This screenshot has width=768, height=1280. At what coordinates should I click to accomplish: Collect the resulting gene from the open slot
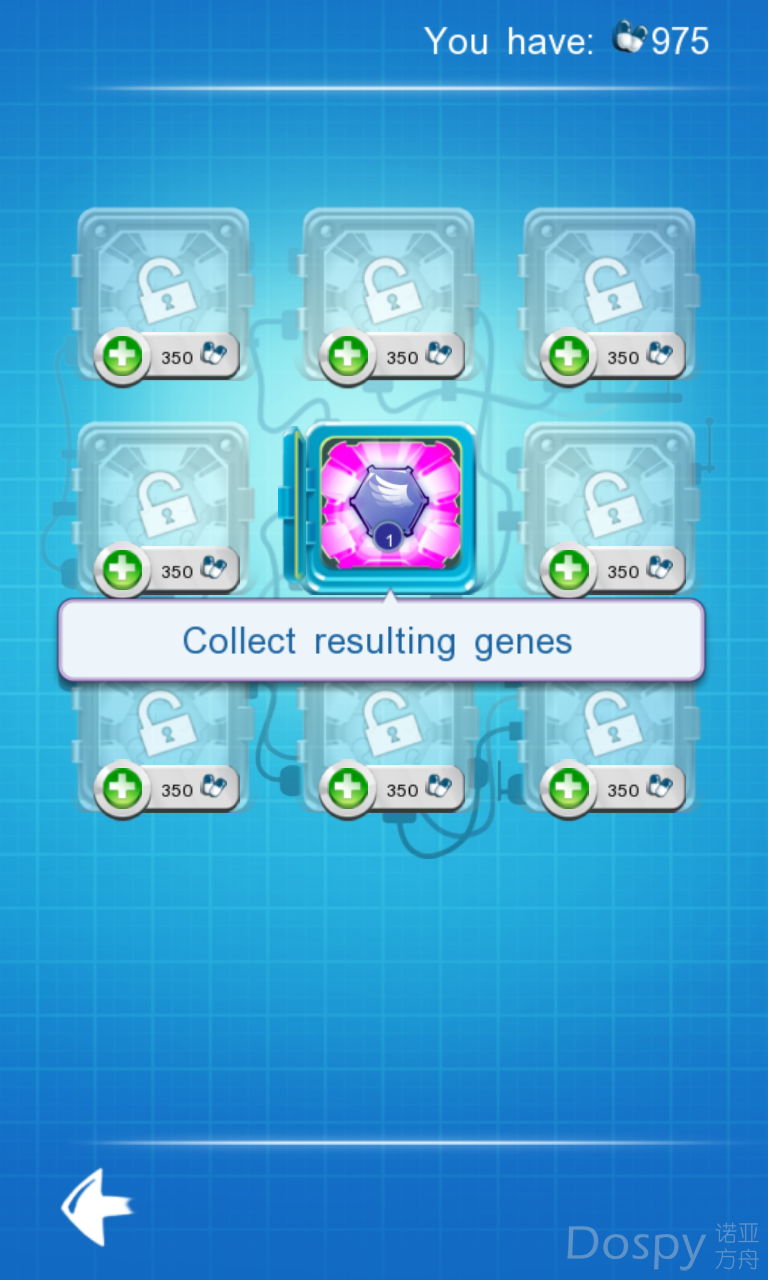(x=390, y=507)
